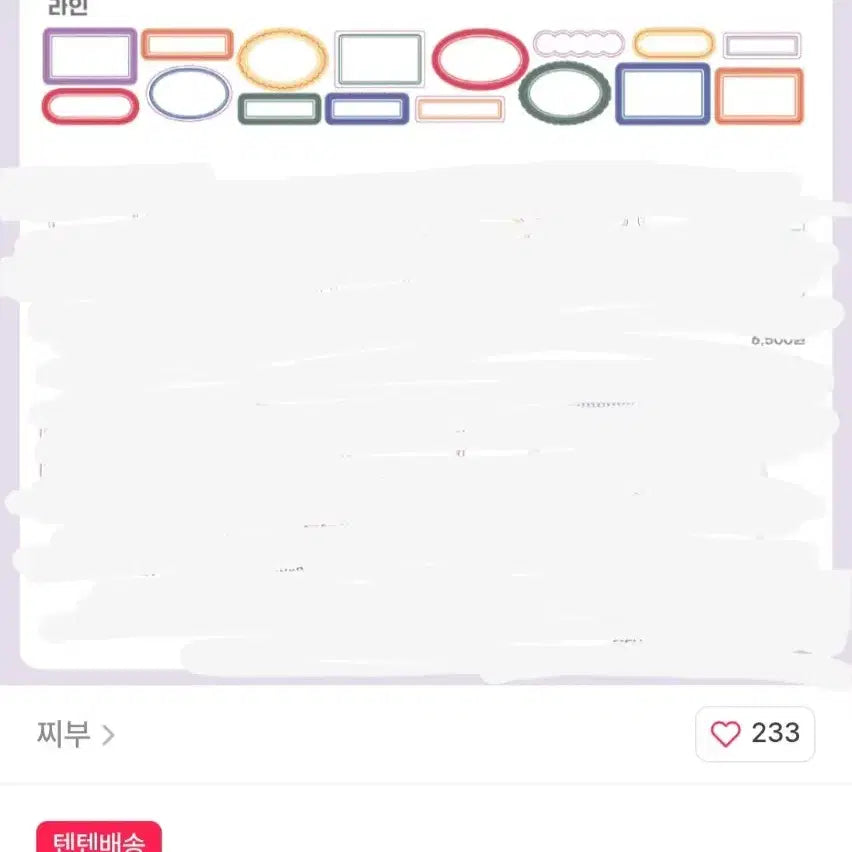Add product to wishlist with heart button
The height and width of the screenshot is (852, 852).
[755, 734]
